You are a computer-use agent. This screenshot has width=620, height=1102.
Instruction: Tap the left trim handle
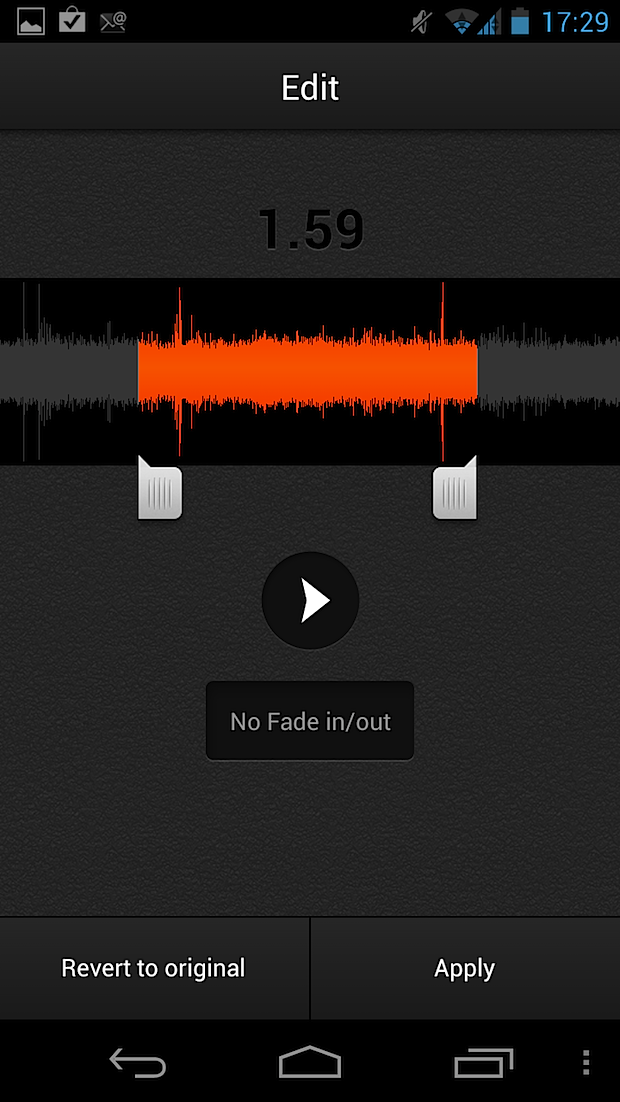click(160, 491)
